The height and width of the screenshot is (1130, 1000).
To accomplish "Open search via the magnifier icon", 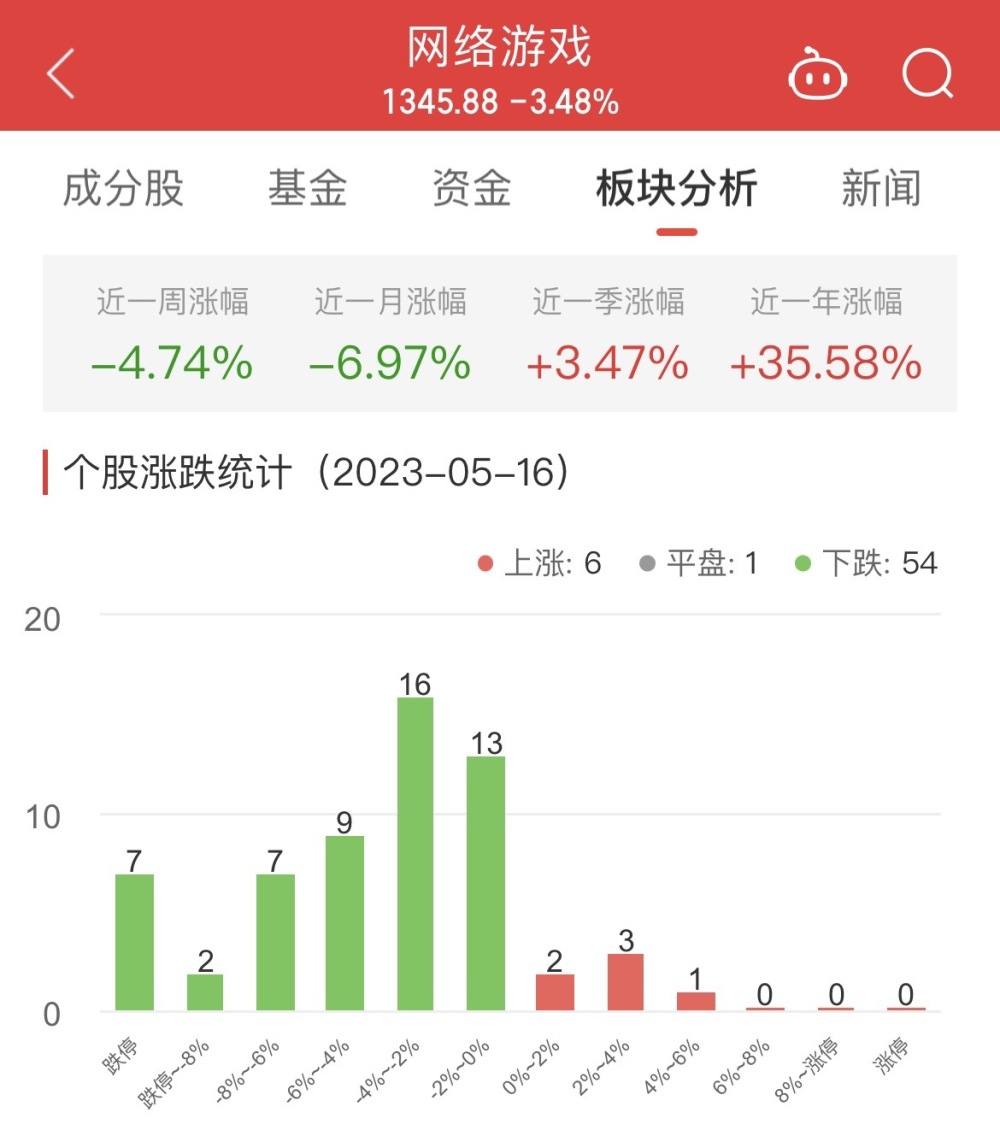I will click(927, 74).
